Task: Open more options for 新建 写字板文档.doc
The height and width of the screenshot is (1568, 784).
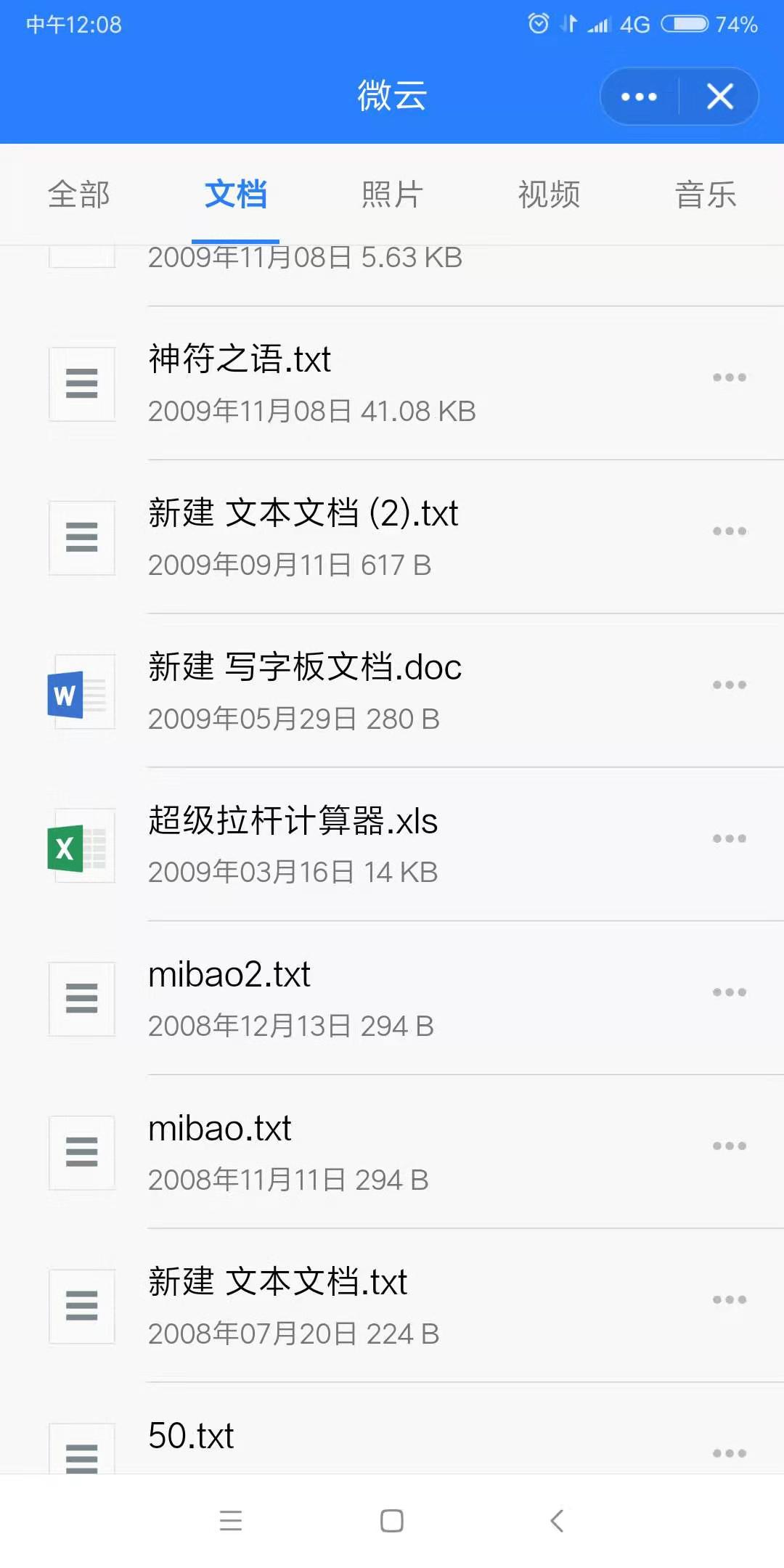Action: click(x=729, y=685)
